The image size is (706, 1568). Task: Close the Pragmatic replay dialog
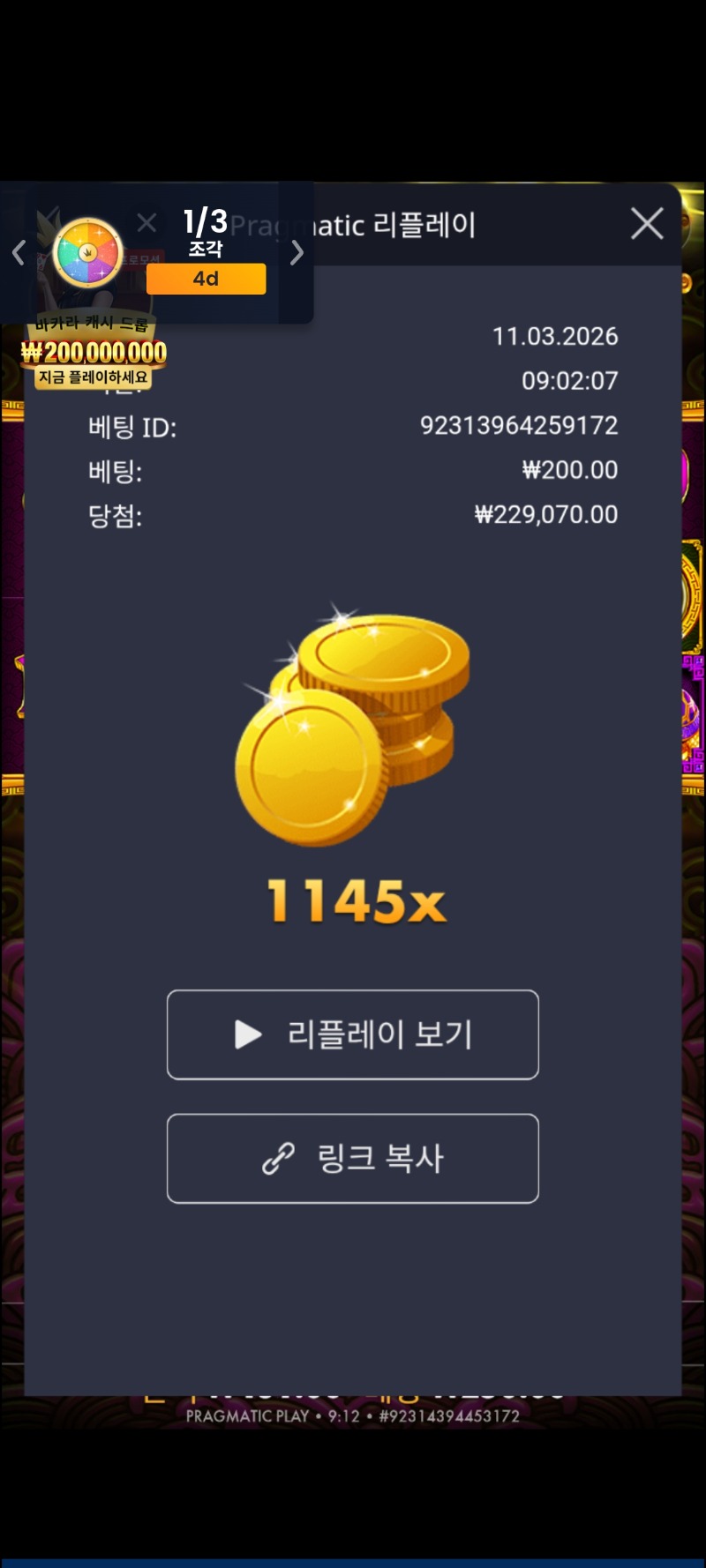(647, 224)
